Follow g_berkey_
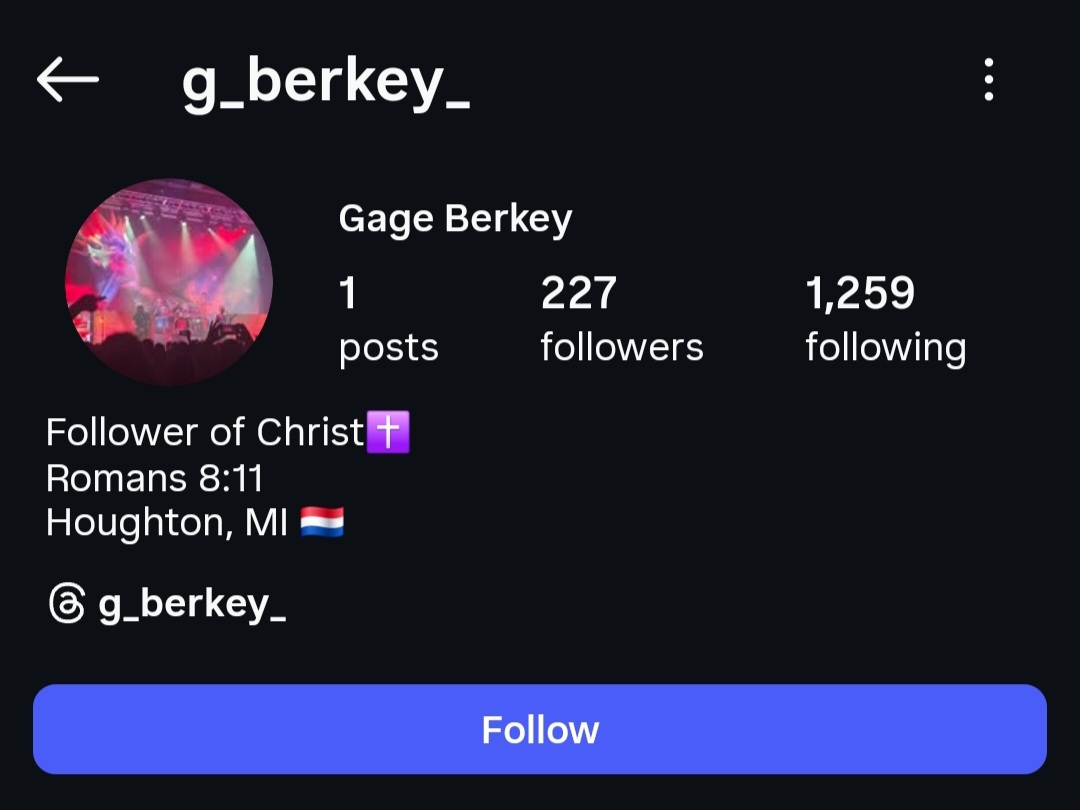Viewport: 1080px width, 810px height. pyautogui.click(x=540, y=729)
